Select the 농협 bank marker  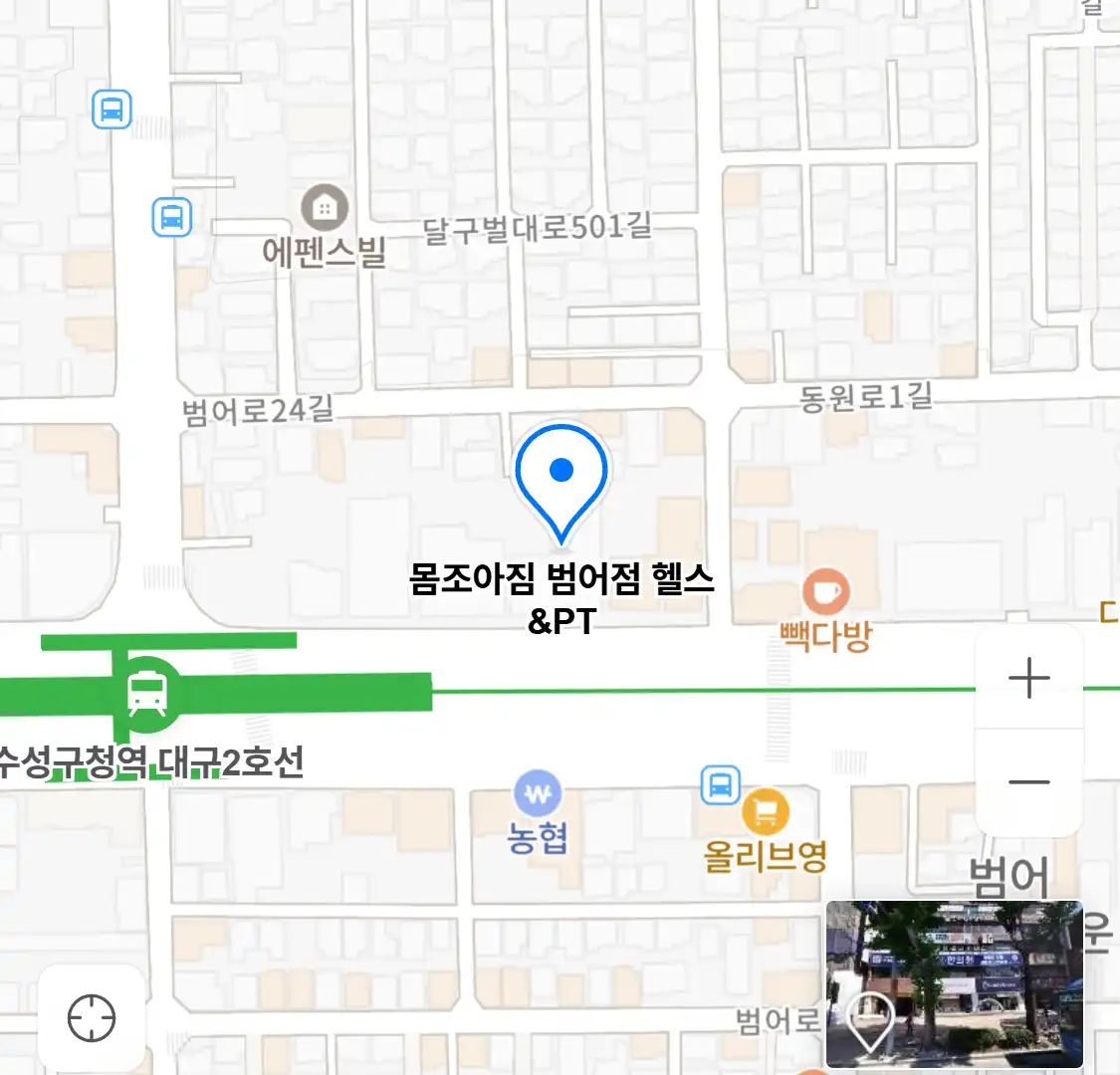538,794
